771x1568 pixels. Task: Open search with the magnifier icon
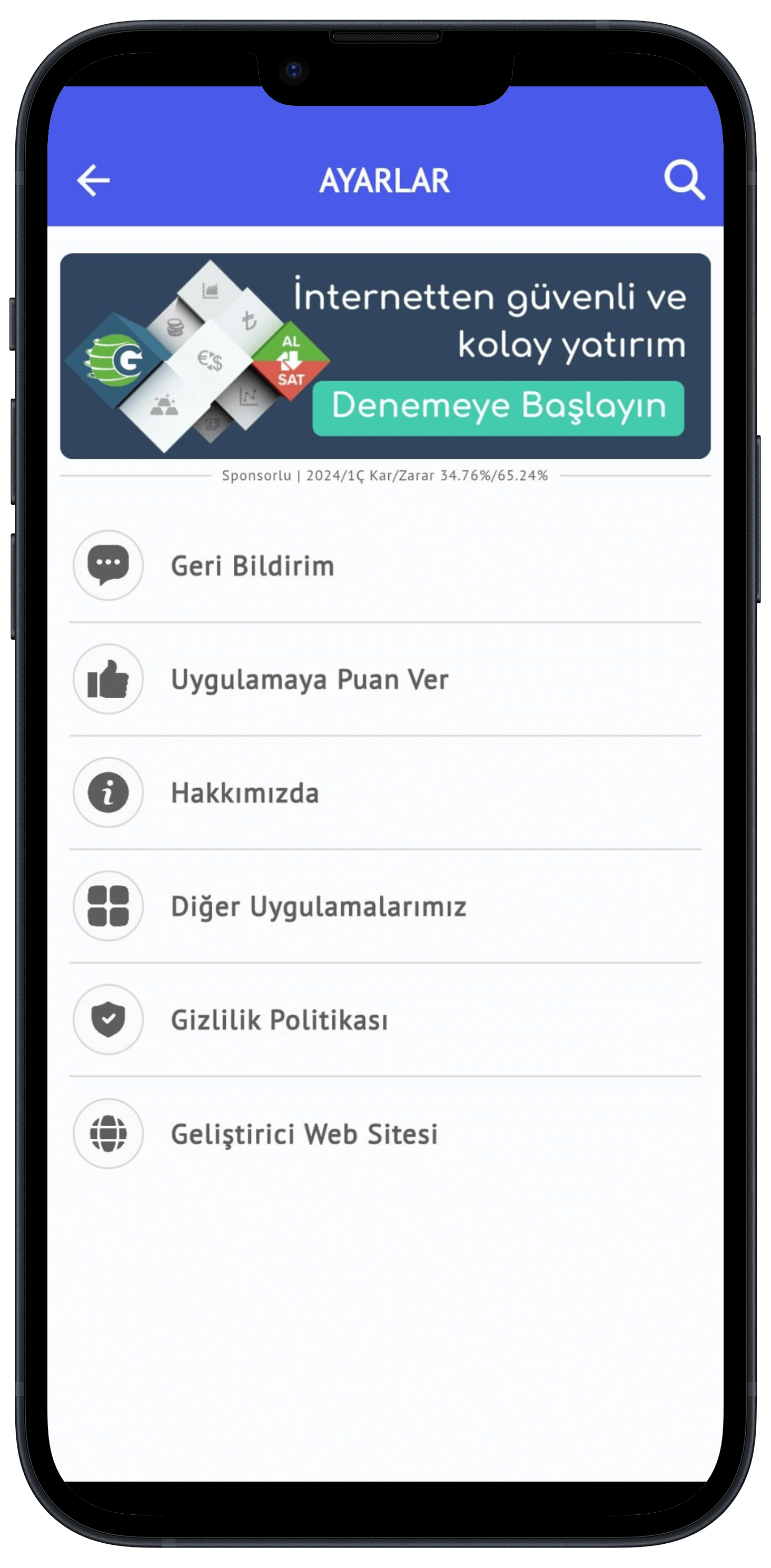coord(684,180)
